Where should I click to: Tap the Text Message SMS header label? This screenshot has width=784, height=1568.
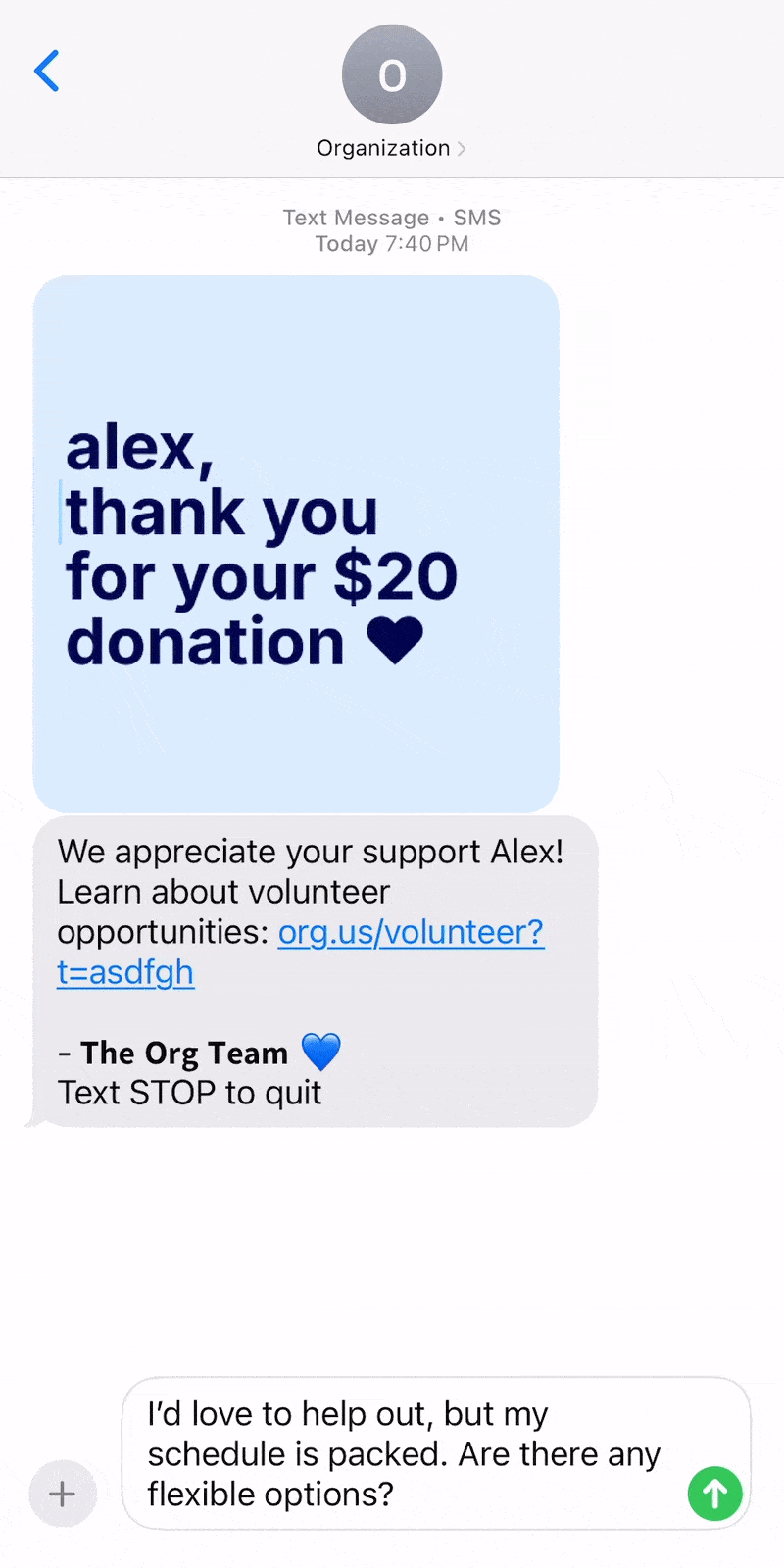pyautogui.click(x=392, y=218)
